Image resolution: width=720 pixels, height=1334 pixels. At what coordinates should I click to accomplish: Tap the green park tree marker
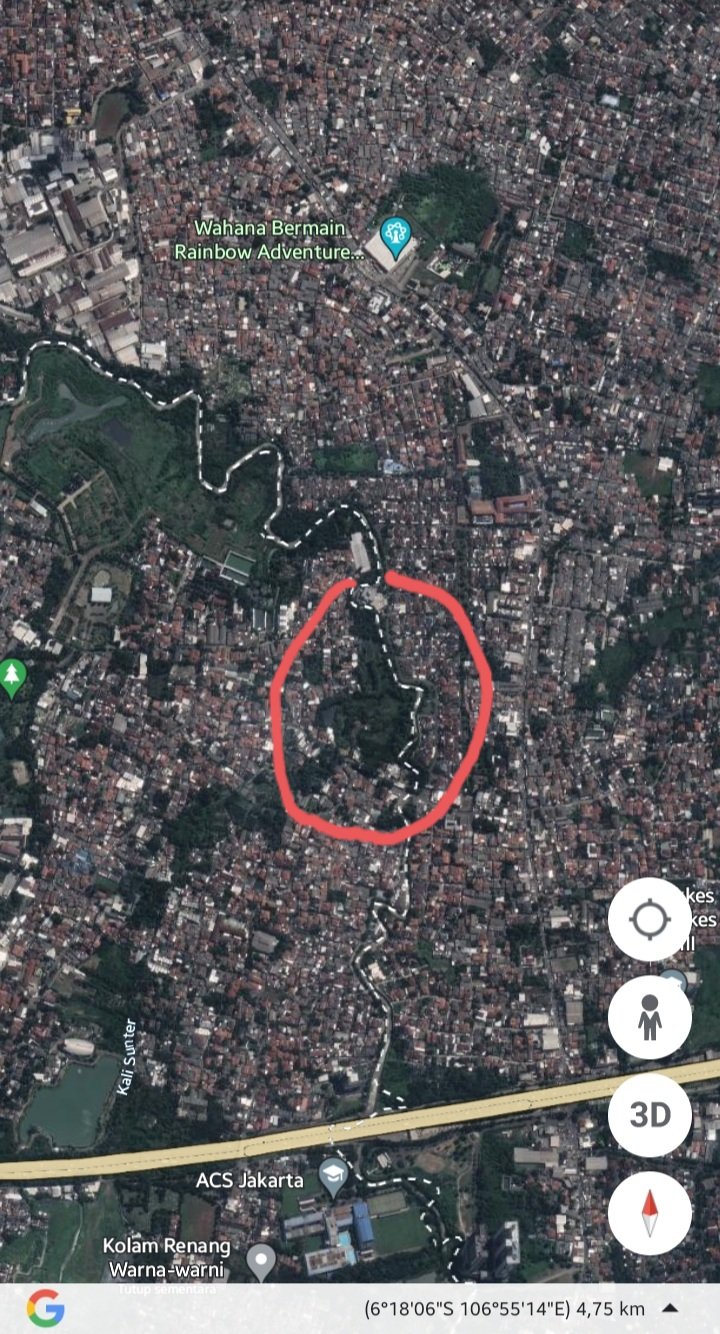pos(12,677)
